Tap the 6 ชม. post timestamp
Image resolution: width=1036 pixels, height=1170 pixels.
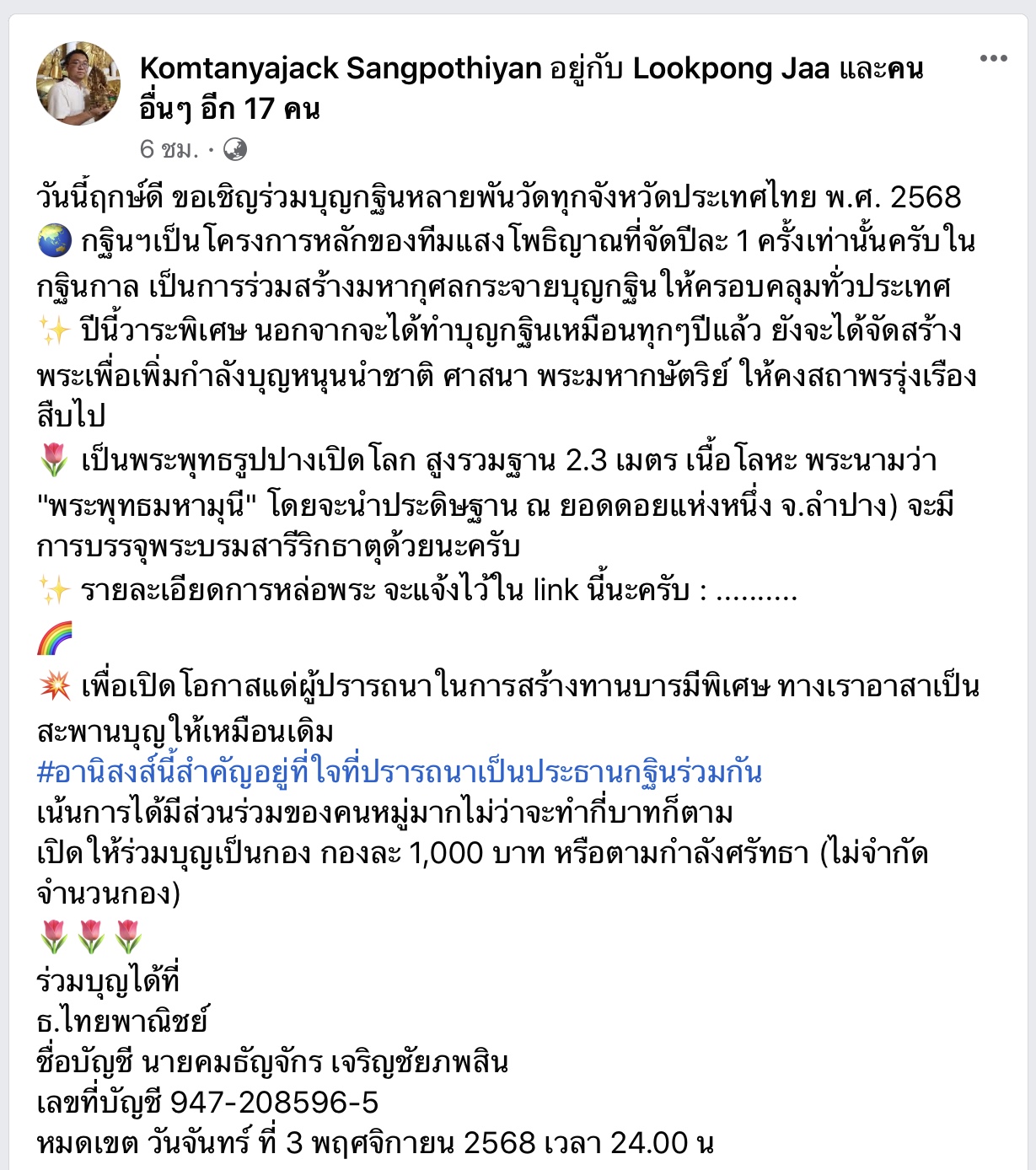point(169,150)
